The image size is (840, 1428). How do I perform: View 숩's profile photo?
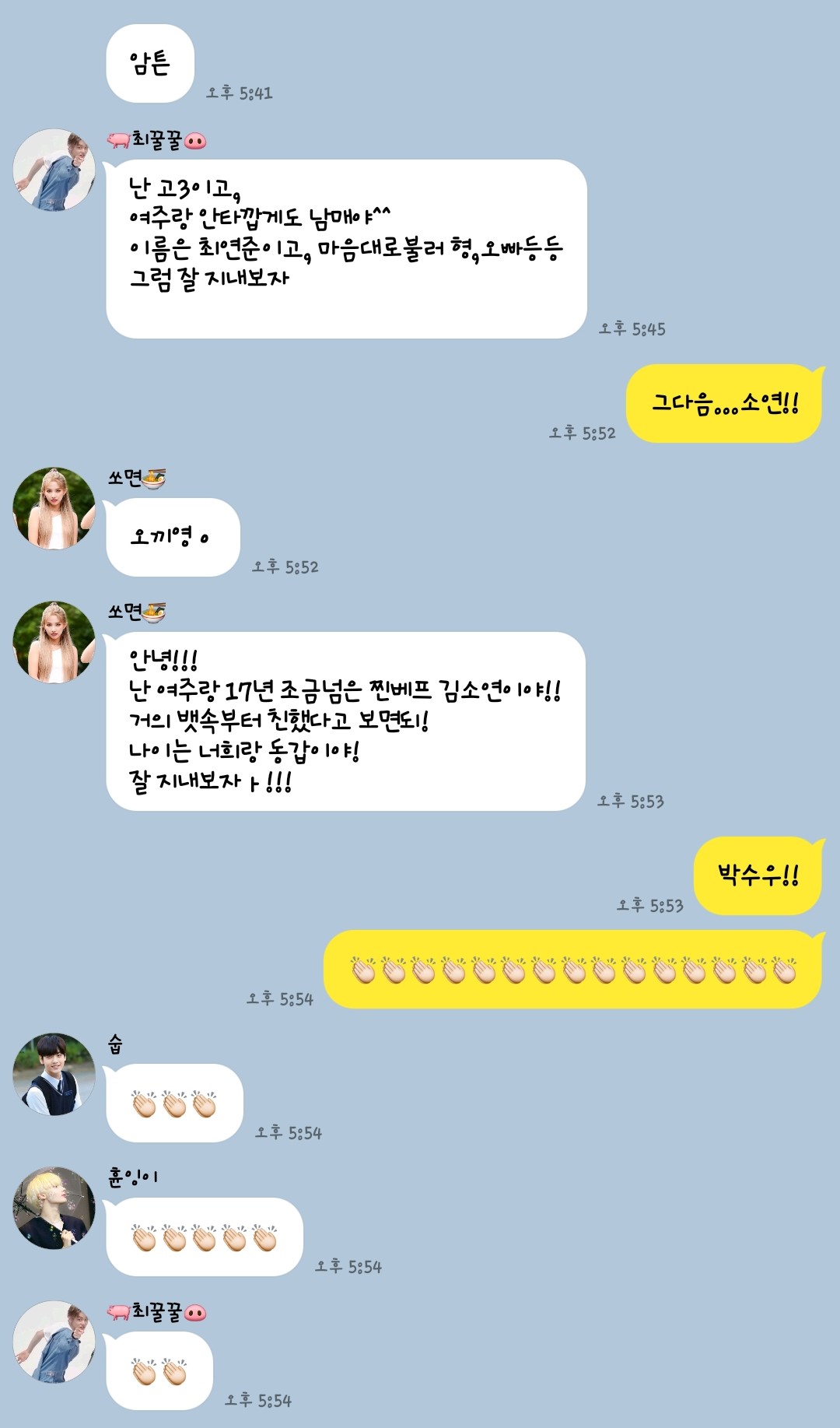tap(54, 1074)
